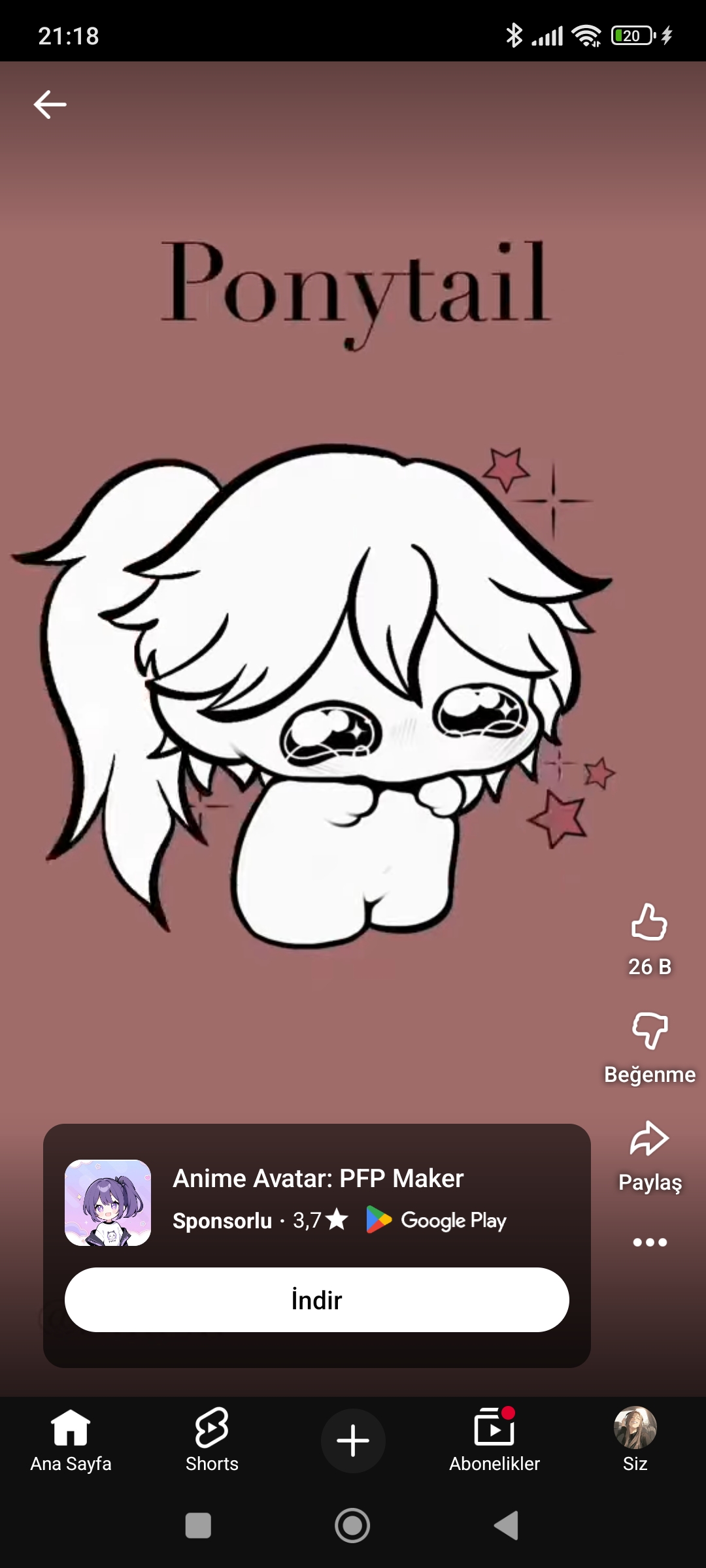
Task: Share this Short with Paylaş
Action: 649,1138
